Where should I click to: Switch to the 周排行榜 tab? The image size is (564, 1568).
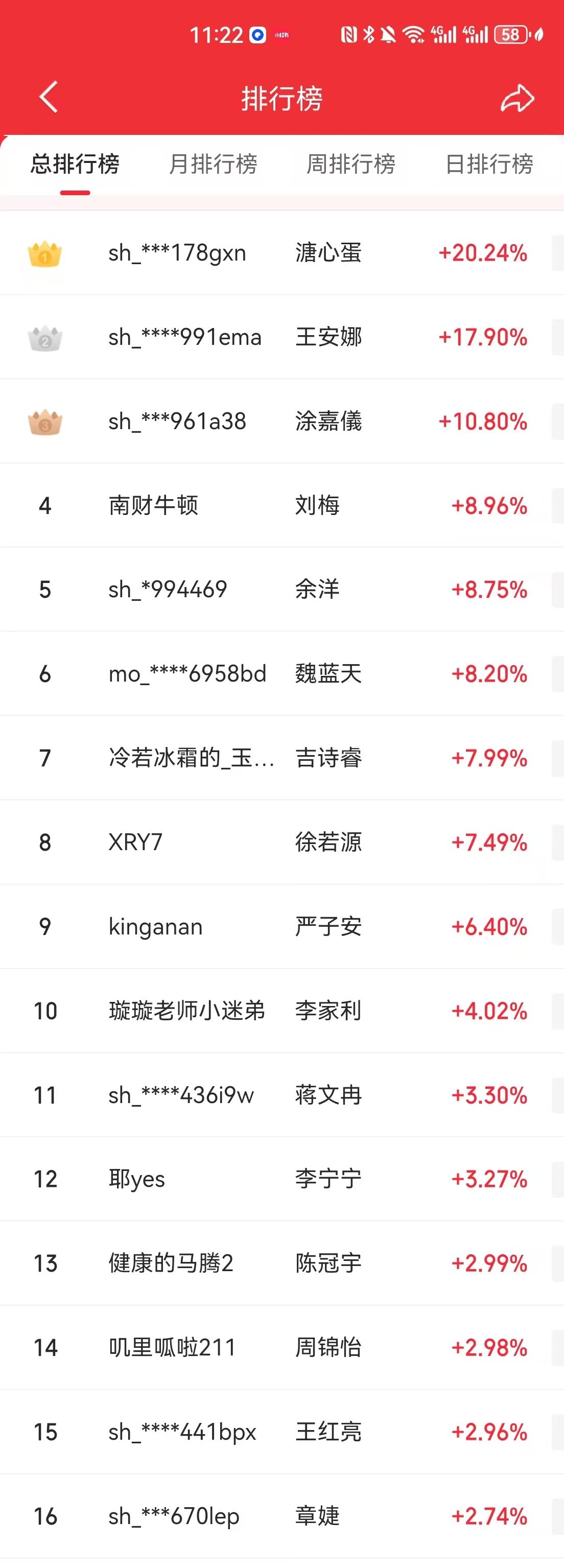pyautogui.click(x=351, y=165)
